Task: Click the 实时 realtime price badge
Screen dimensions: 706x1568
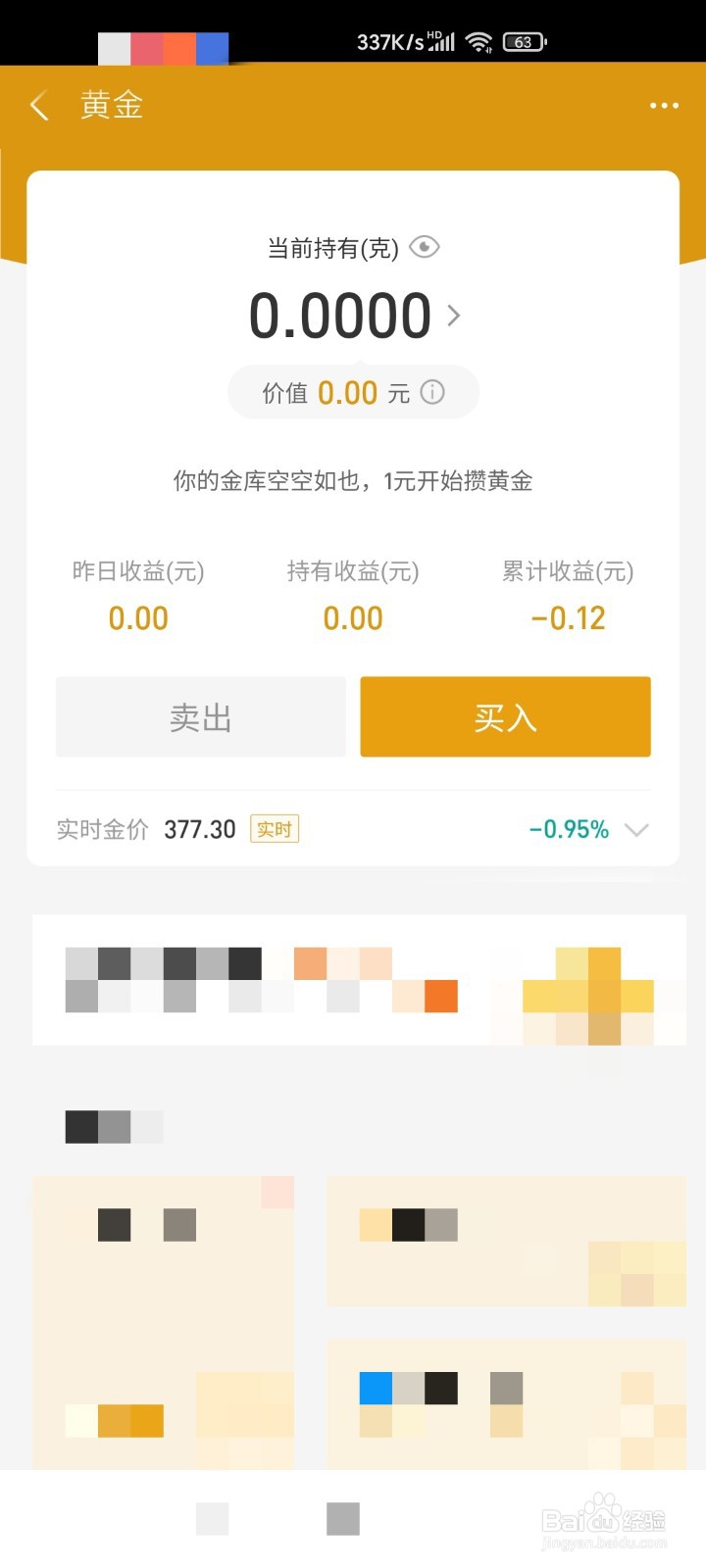Action: [x=274, y=829]
